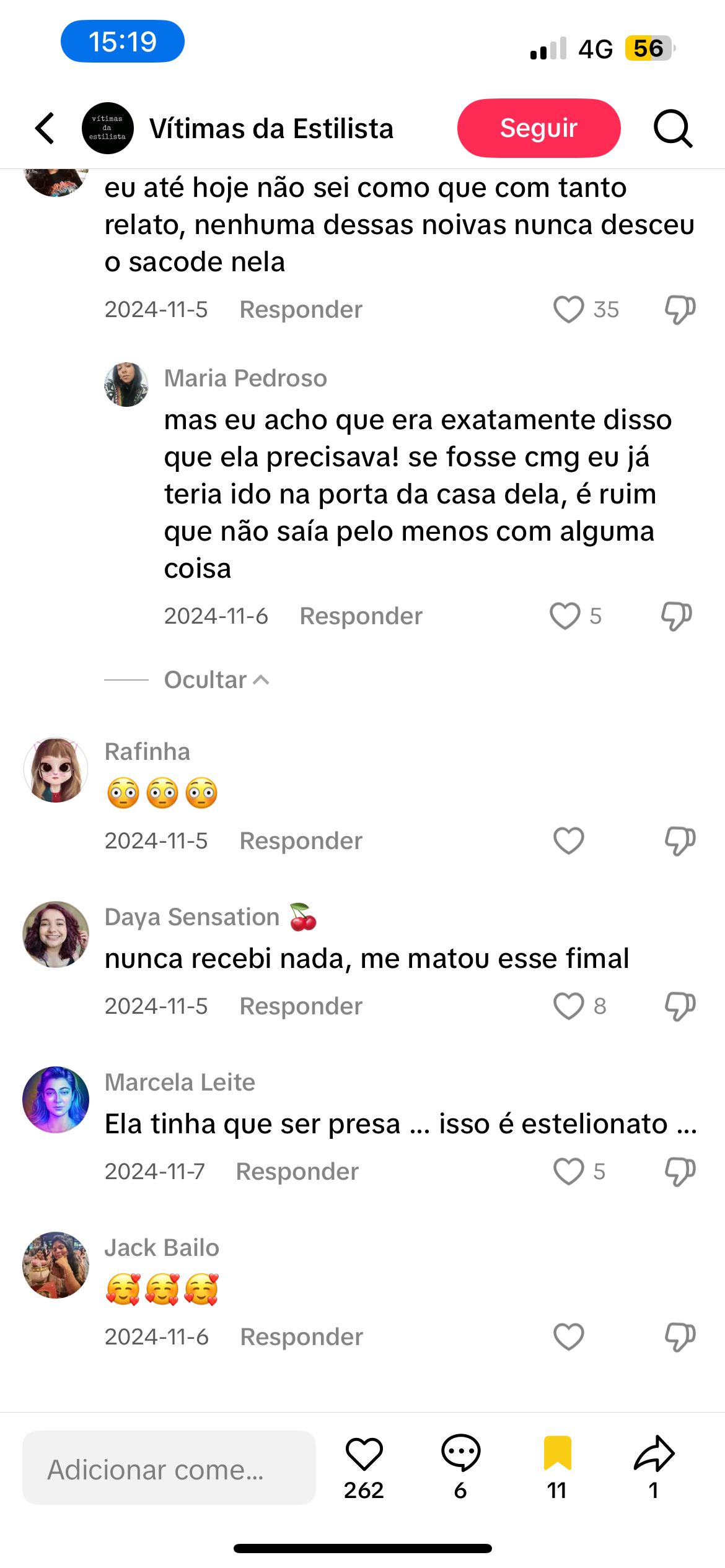
Task: Remove the video from saved bookmarks
Action: pyautogui.click(x=557, y=1454)
